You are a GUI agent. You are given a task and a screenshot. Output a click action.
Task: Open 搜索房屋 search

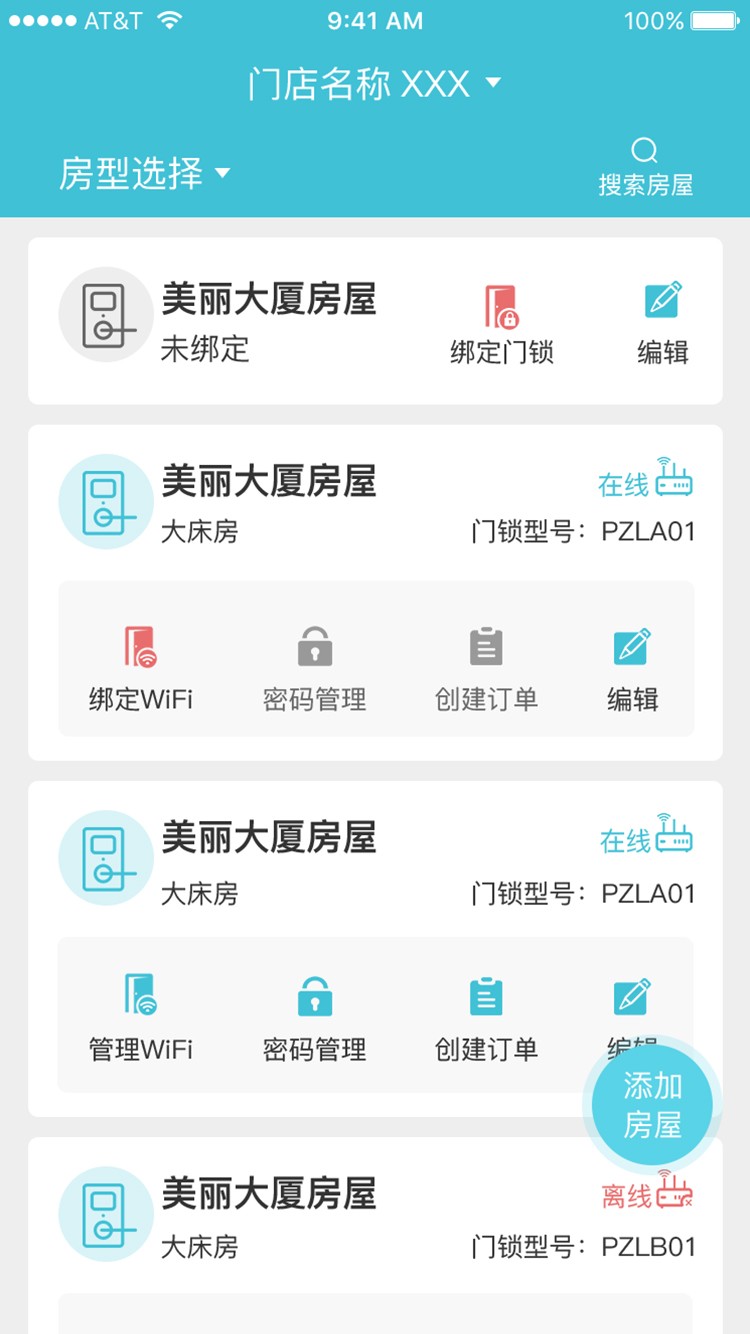pyautogui.click(x=645, y=168)
